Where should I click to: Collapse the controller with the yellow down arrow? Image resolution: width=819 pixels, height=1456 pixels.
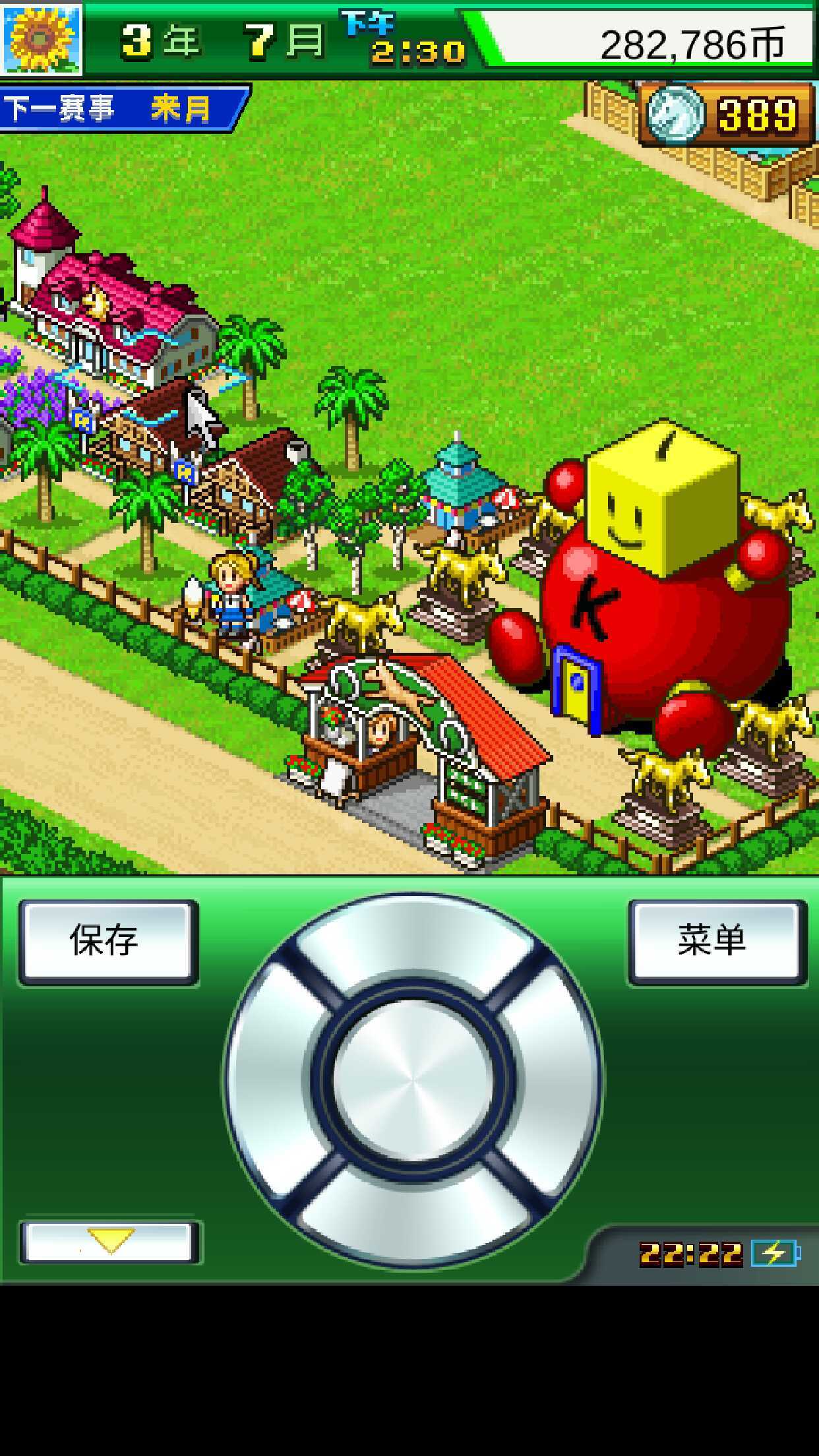coord(110,1242)
